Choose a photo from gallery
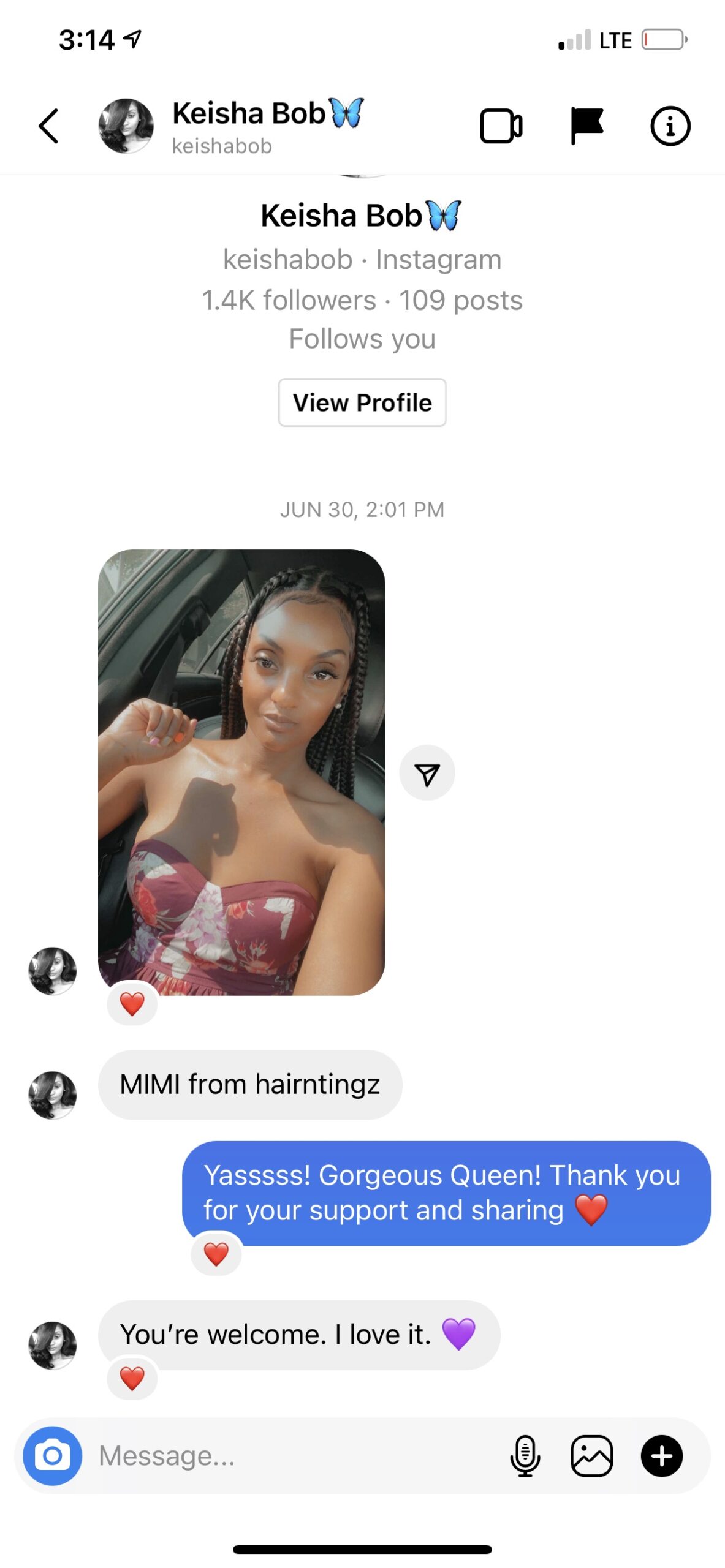The image size is (725, 1568). (x=591, y=1455)
